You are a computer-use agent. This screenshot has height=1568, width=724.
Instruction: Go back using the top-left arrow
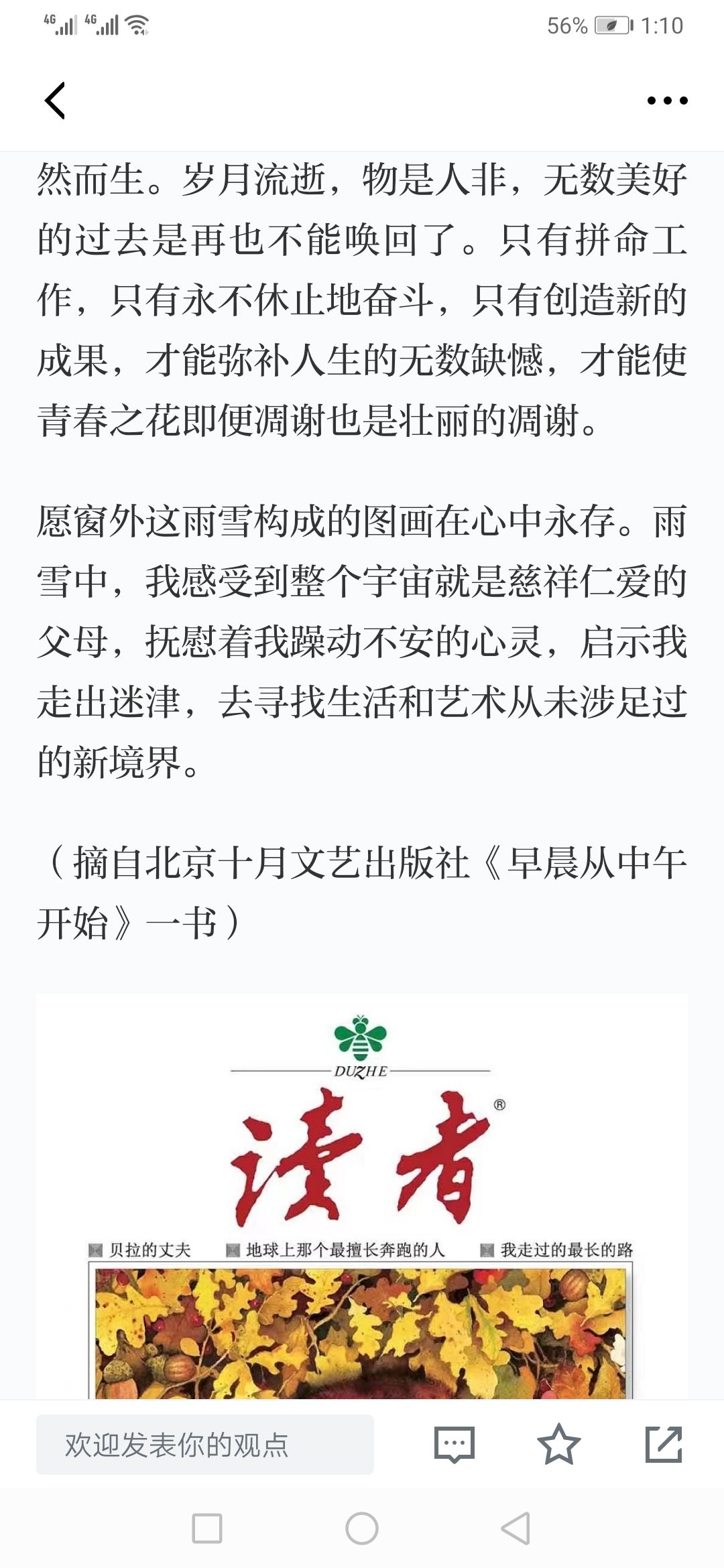[55, 101]
